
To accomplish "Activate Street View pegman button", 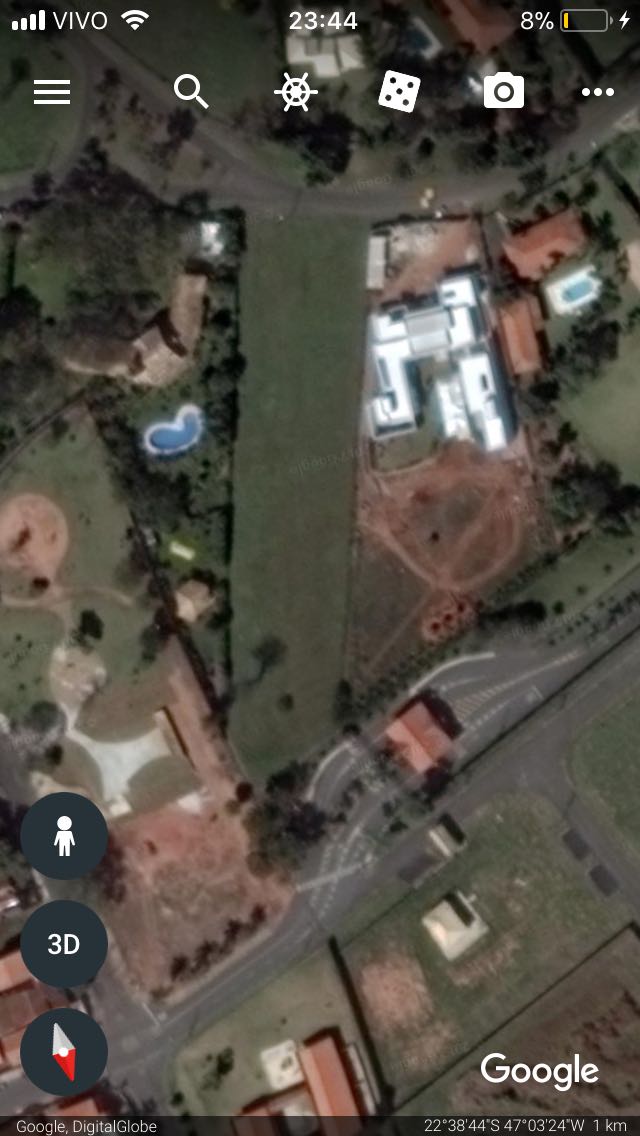I will point(64,835).
